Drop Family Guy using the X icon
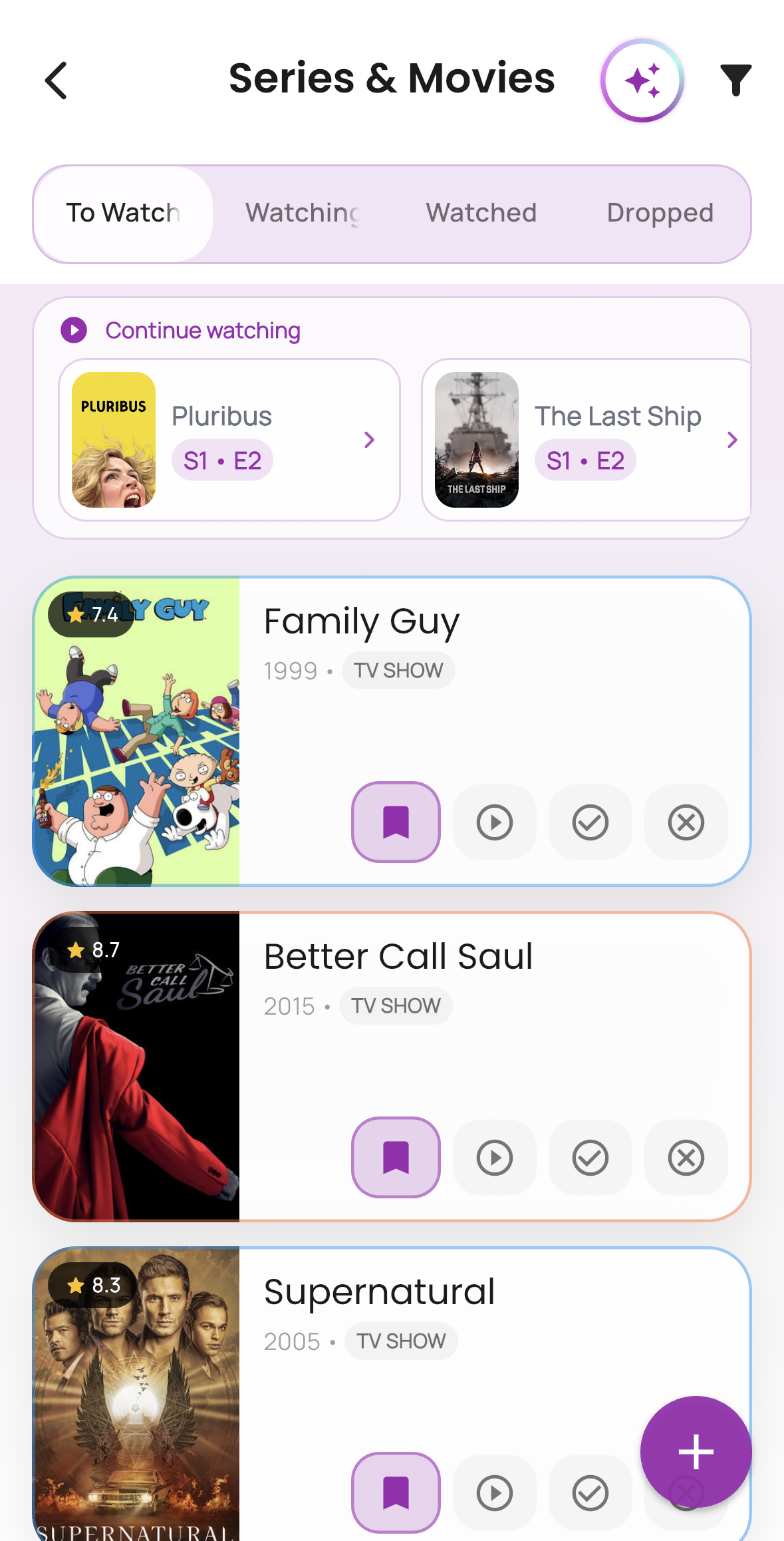Image resolution: width=784 pixels, height=1541 pixels. [686, 822]
